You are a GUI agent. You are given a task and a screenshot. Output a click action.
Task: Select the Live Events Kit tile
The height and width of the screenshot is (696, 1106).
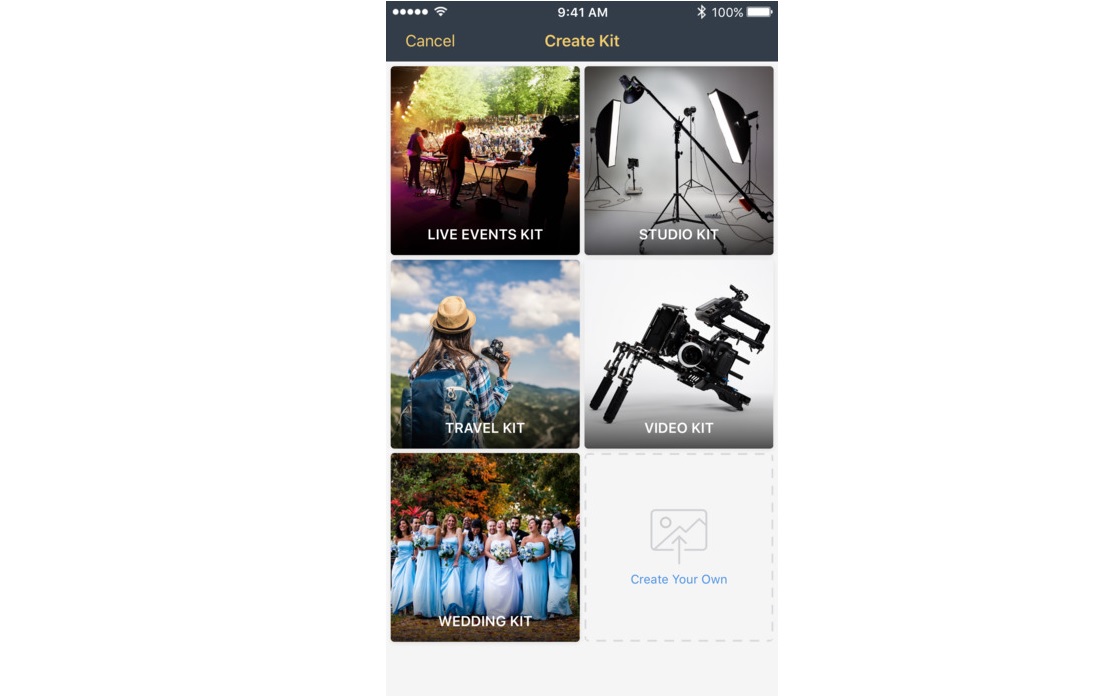[x=485, y=160]
